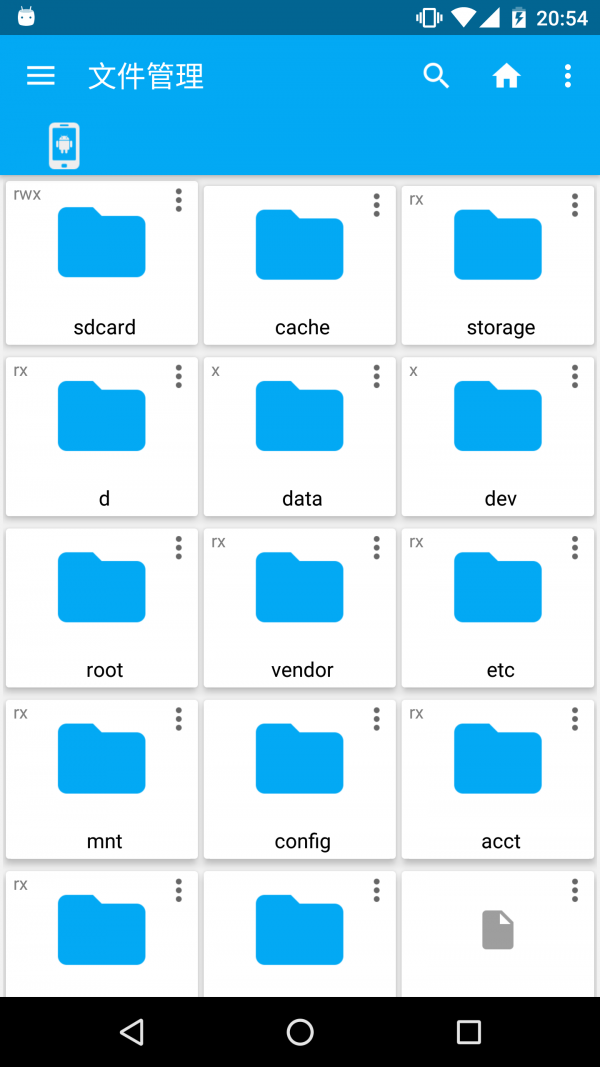Open the recent apps overview
This screenshot has width=600, height=1067.
(468, 1032)
